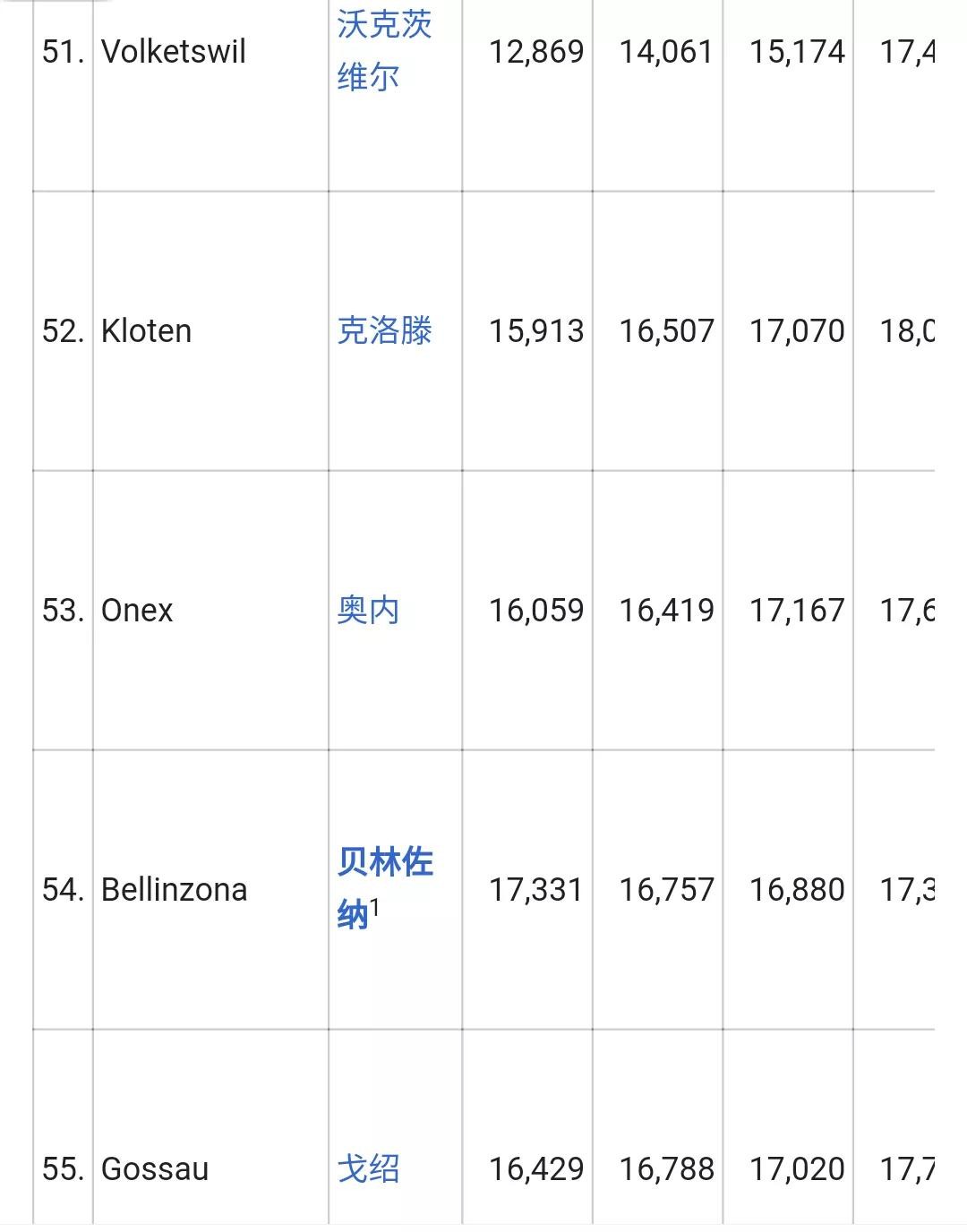Tap the 奥内 link for Onex
Screen dimensions: 967x1232
tap(368, 611)
